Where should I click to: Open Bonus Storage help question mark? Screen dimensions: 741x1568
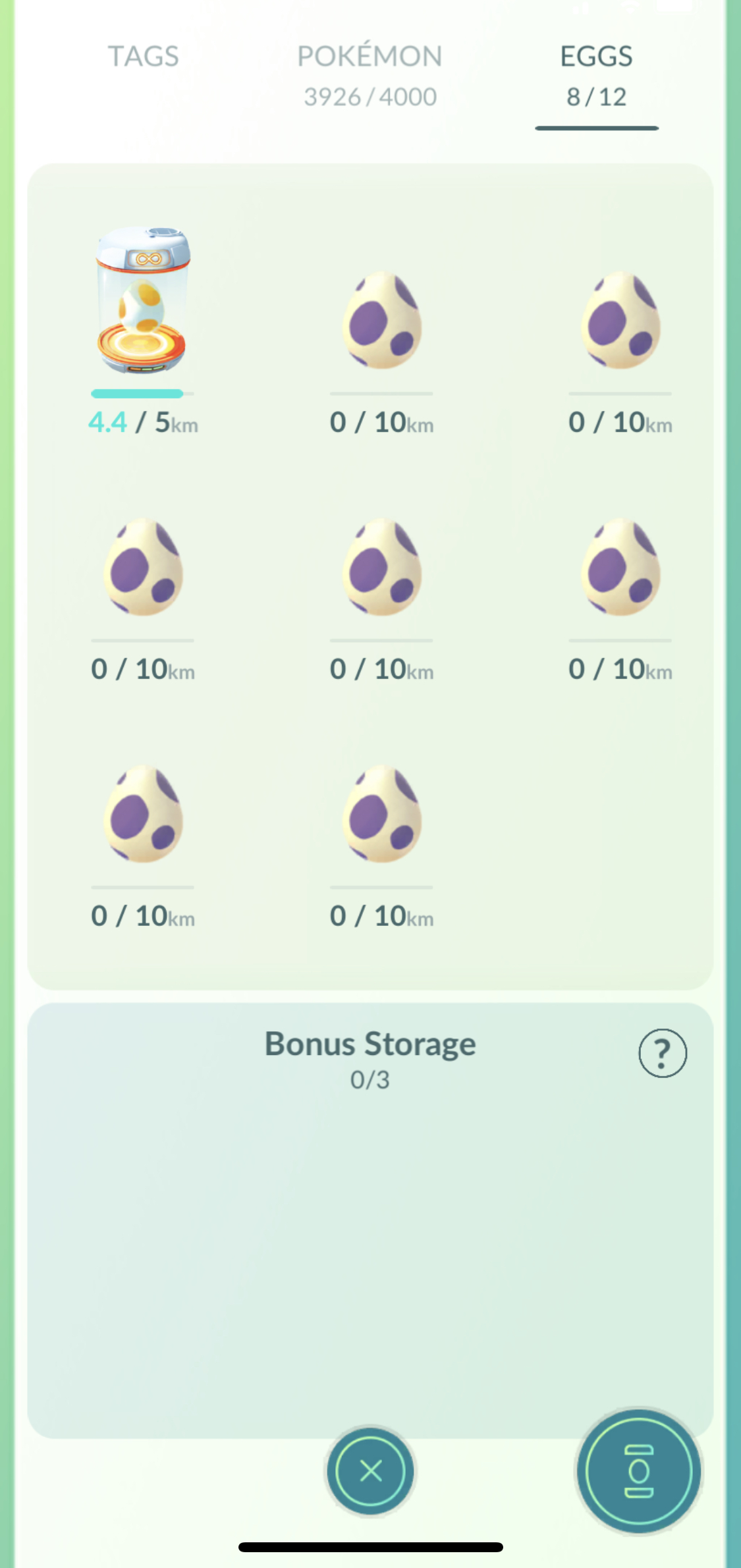tap(662, 1052)
